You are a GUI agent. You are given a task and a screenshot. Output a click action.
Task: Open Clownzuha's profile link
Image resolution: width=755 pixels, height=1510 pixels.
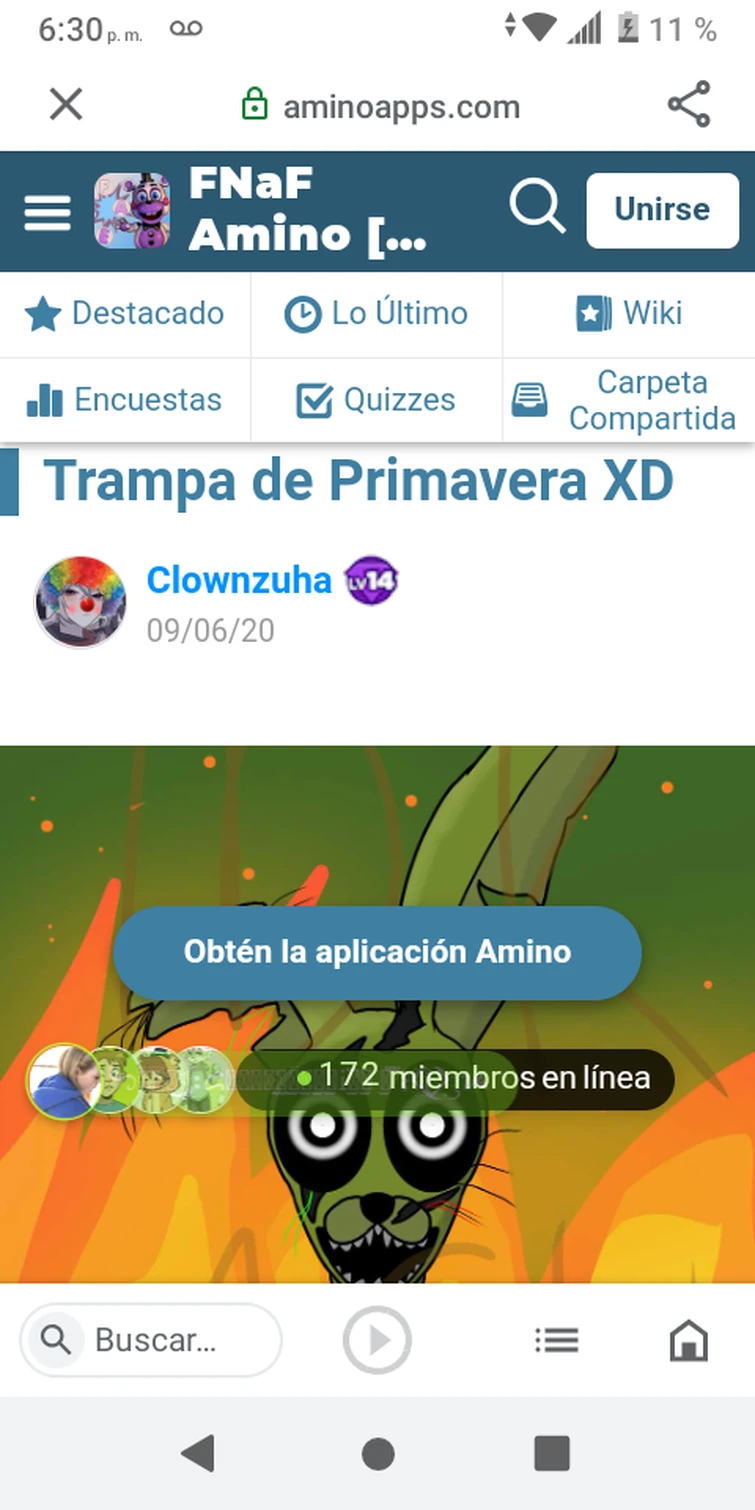tap(238, 580)
